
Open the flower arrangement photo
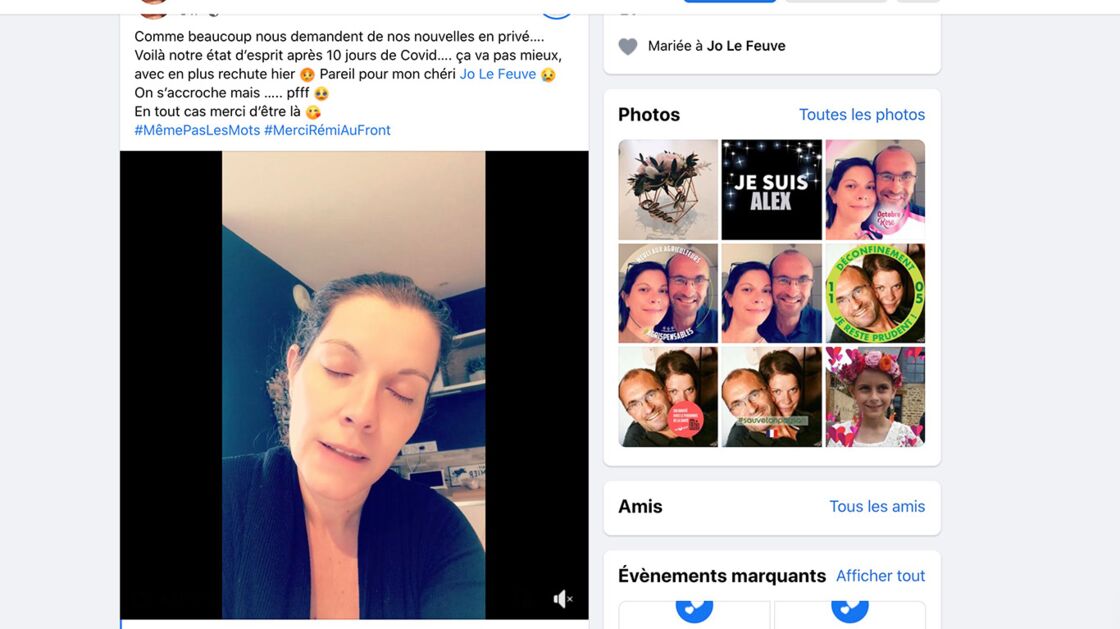click(x=668, y=190)
